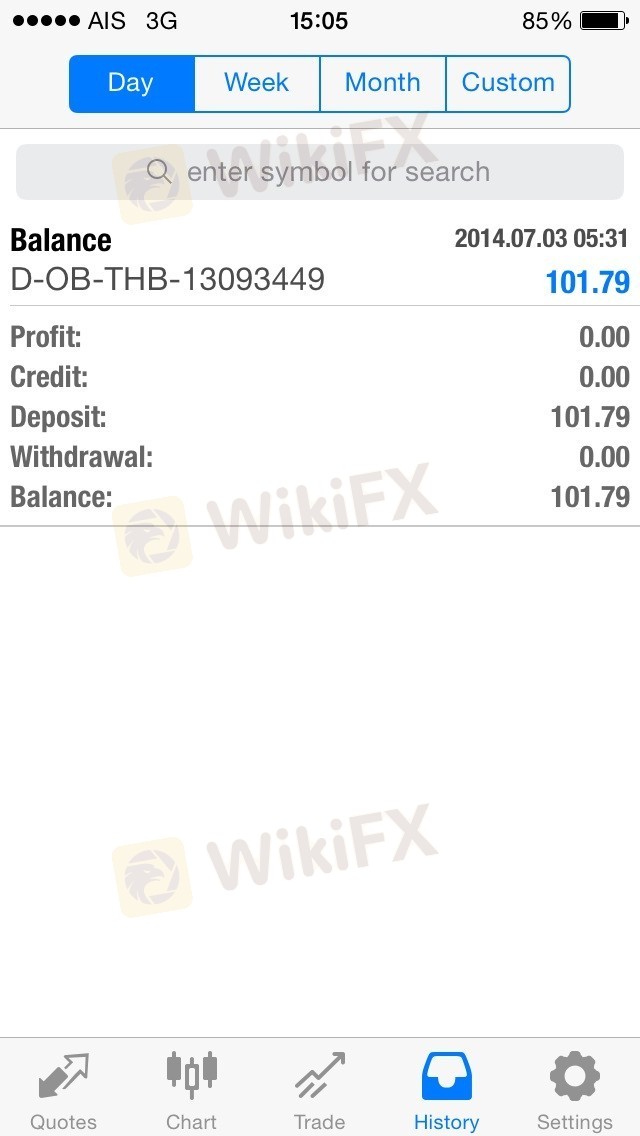Image resolution: width=640 pixels, height=1136 pixels.
Task: Select the Day period filter
Action: 131,83
